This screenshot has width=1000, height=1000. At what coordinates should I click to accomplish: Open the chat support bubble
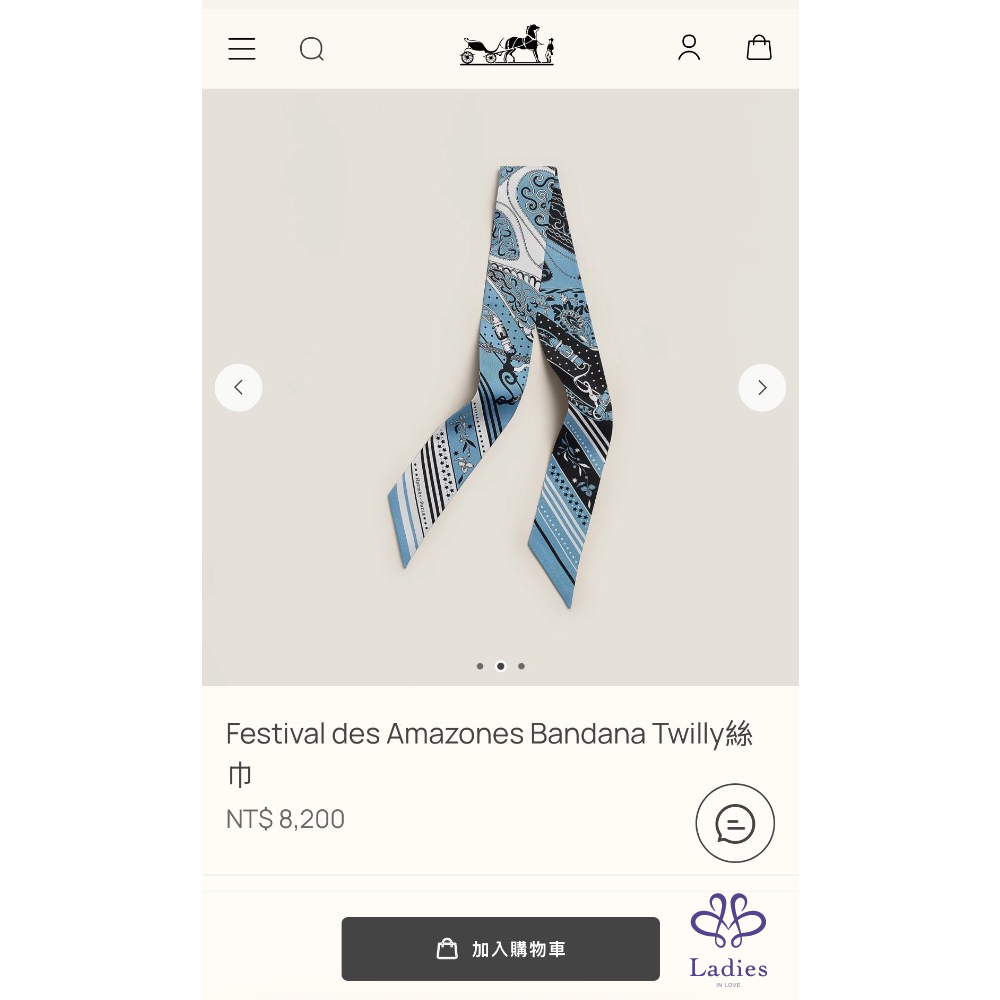tap(735, 823)
